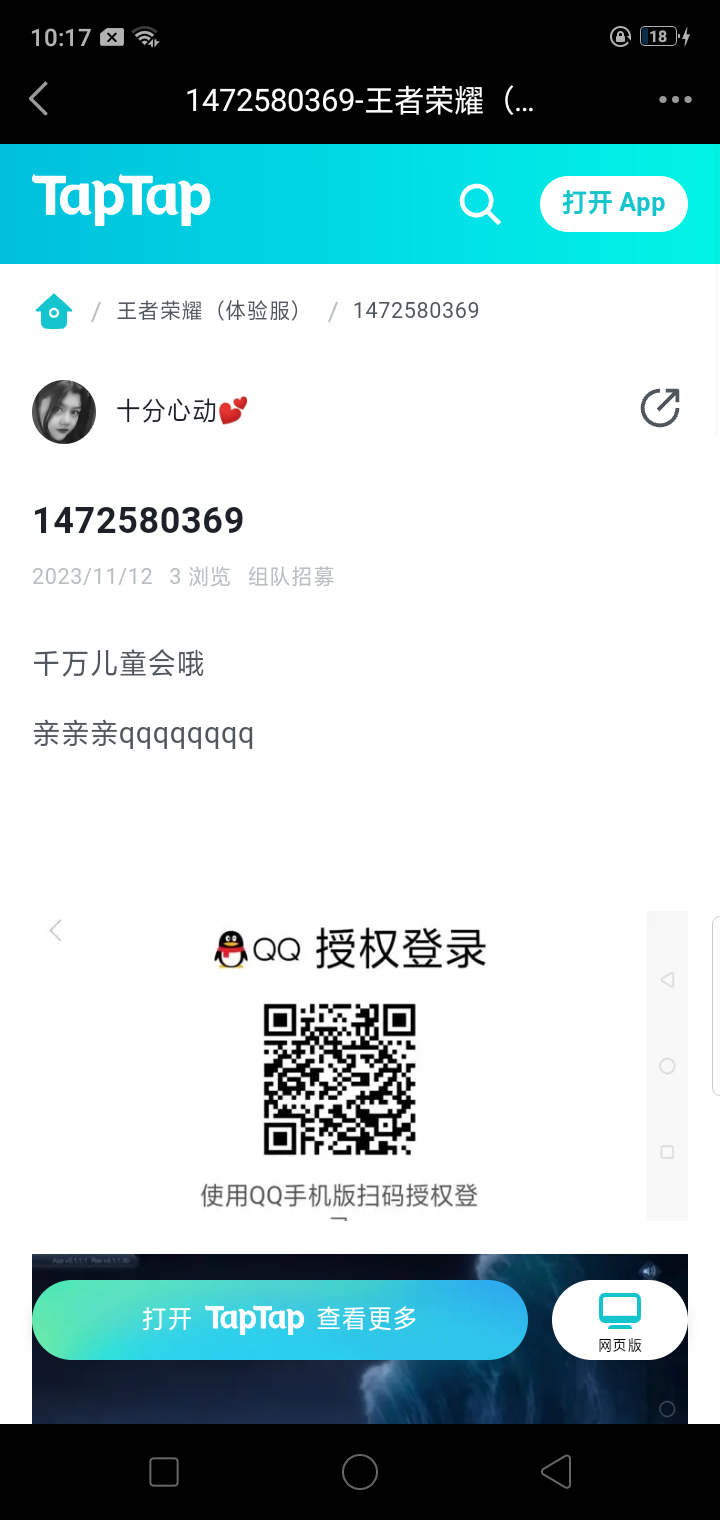Click the QQ penguin icon
The width and height of the screenshot is (720, 1520).
tap(233, 948)
